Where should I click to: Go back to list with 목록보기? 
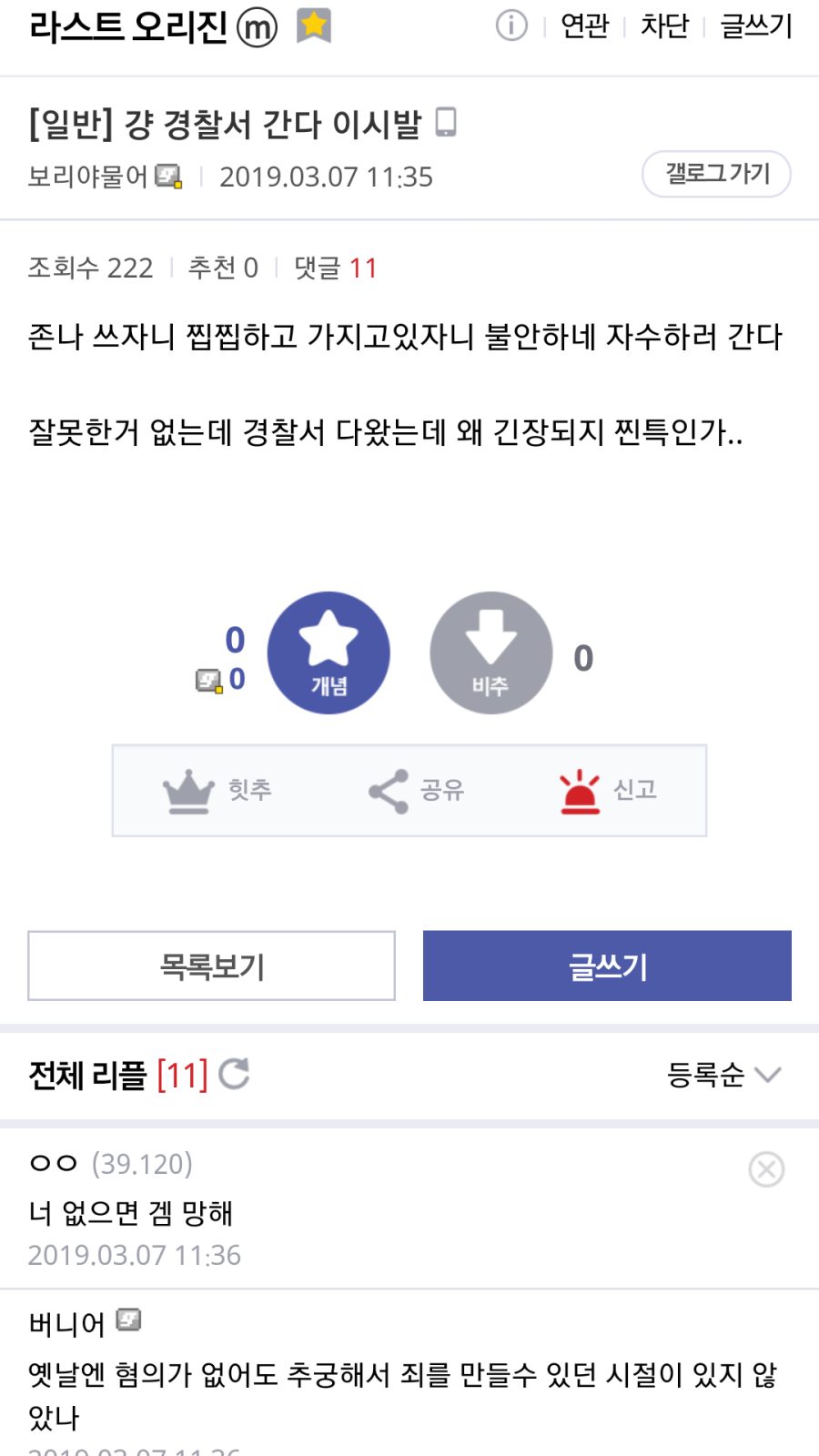[x=211, y=966]
